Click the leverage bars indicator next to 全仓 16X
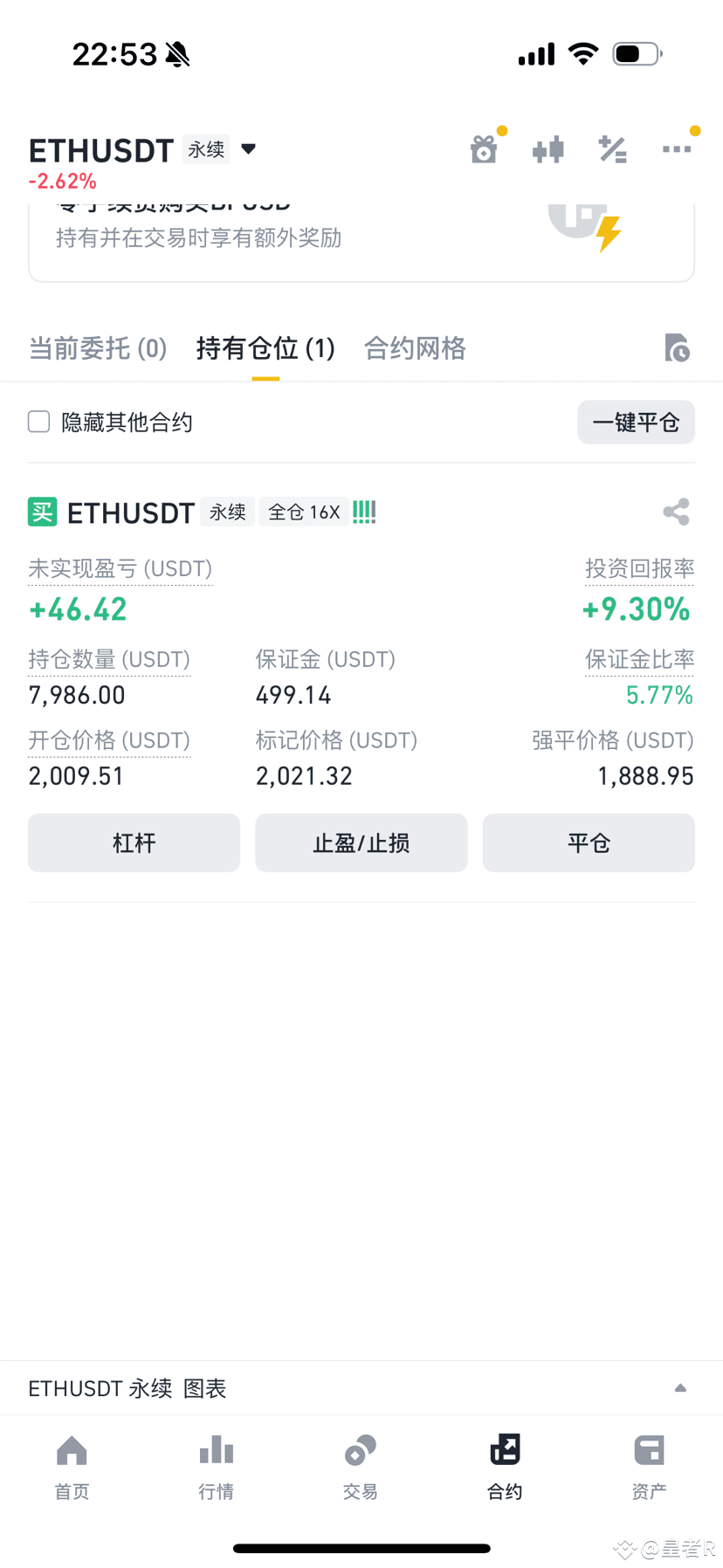The width and height of the screenshot is (723, 1568). 363,512
